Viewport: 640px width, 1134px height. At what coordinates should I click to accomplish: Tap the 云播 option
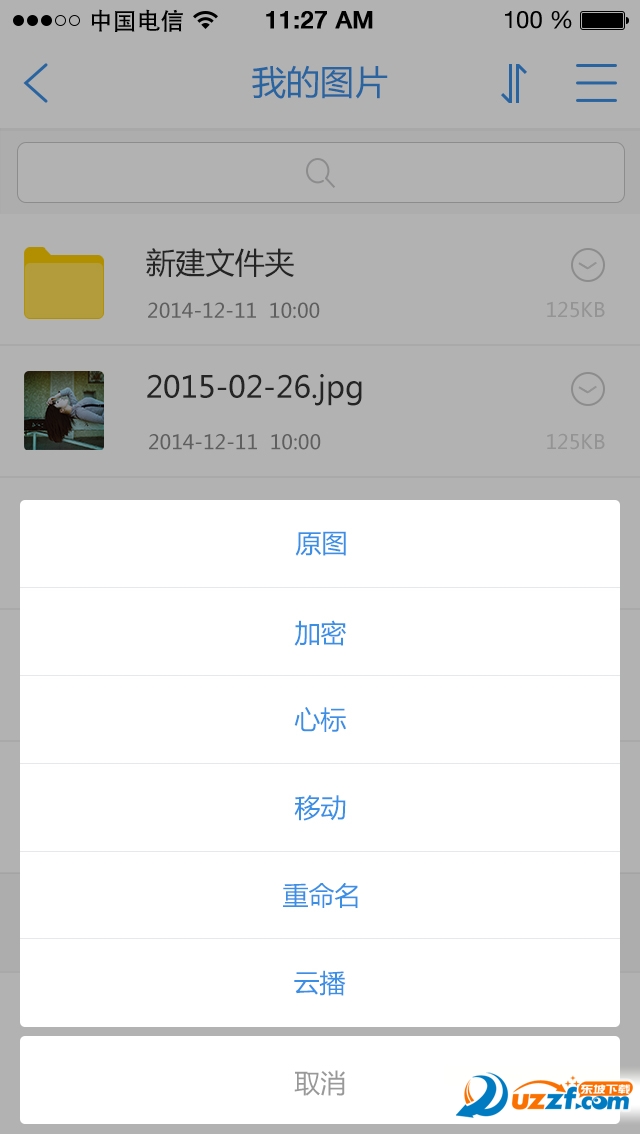click(x=320, y=983)
